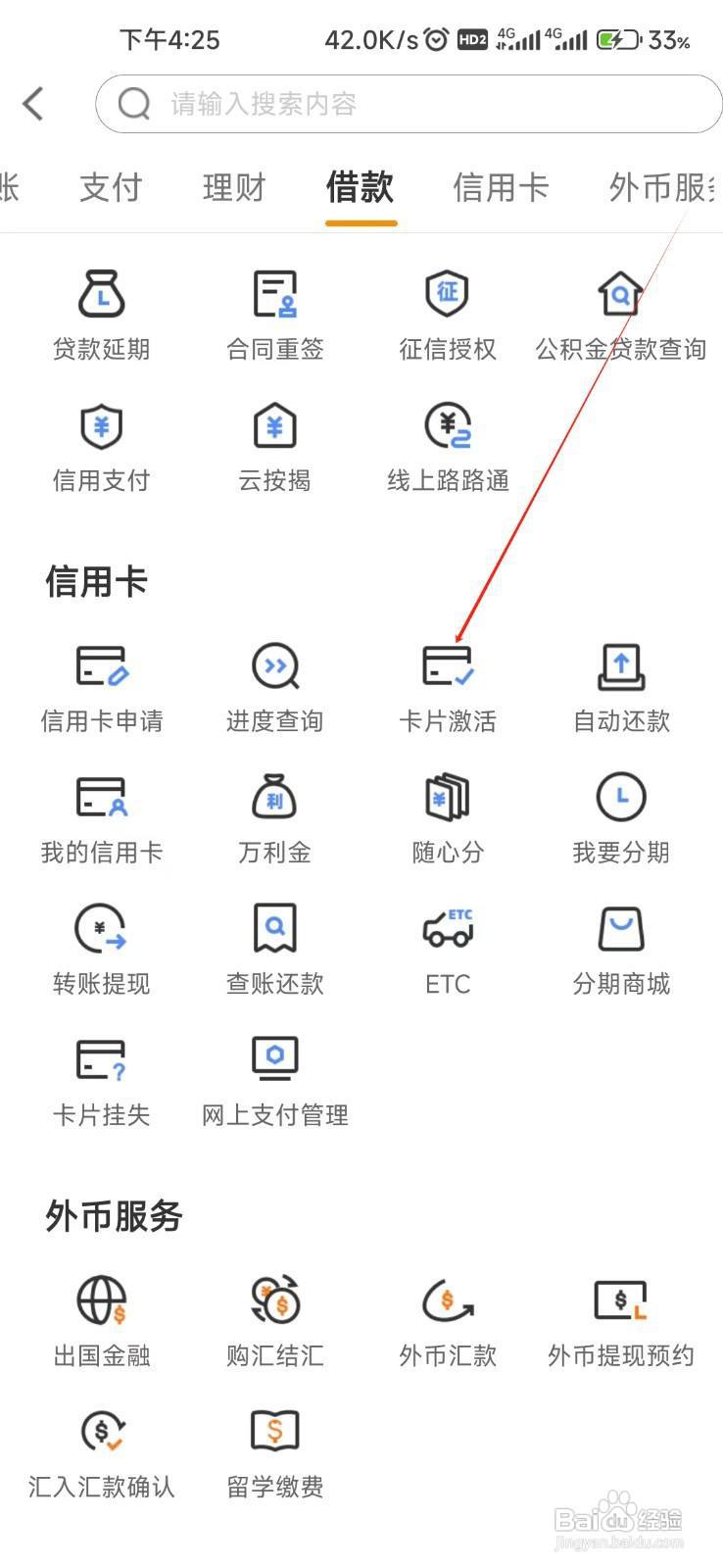Viewport: 723px width, 1568px height.
Task: Open 购汇结汇 currency exchange icon
Action: tap(273, 1318)
